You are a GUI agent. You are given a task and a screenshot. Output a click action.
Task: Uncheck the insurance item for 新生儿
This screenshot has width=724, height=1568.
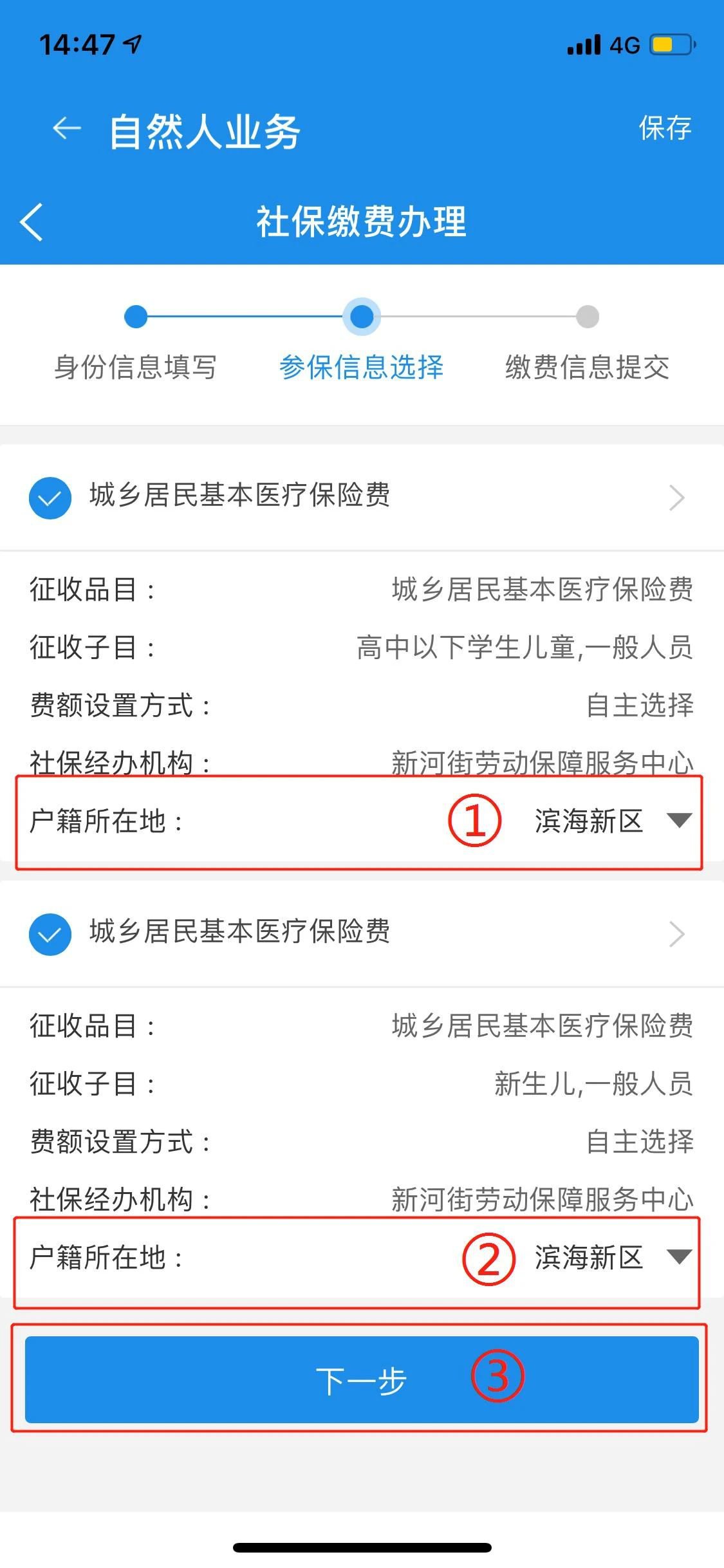50,934
